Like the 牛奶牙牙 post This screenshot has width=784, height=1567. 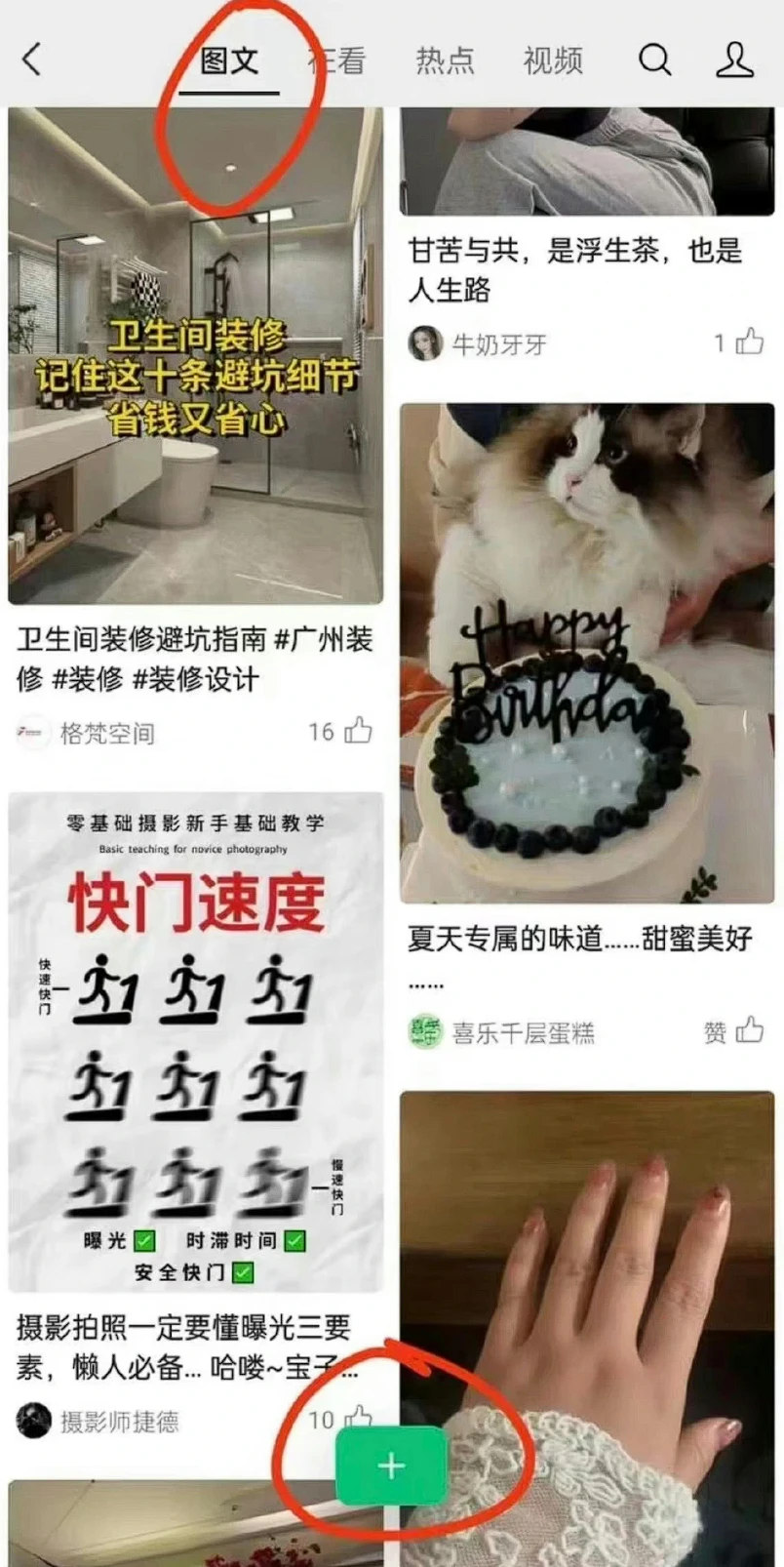[x=750, y=342]
